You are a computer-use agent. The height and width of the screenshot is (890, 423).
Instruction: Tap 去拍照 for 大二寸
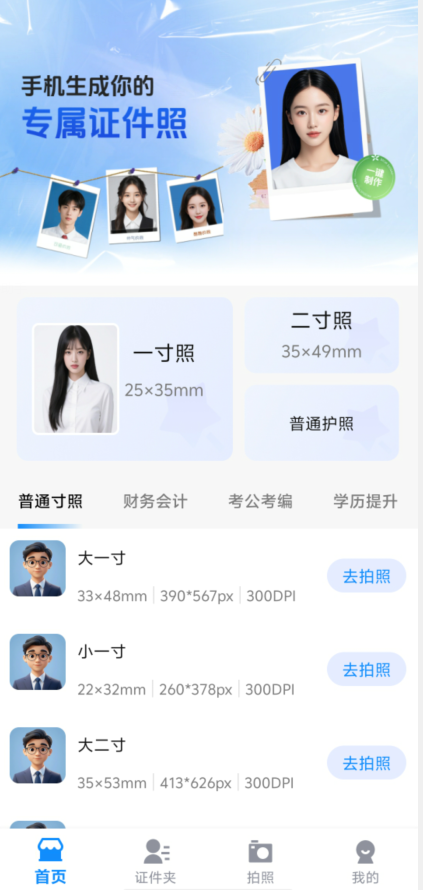[x=366, y=763]
